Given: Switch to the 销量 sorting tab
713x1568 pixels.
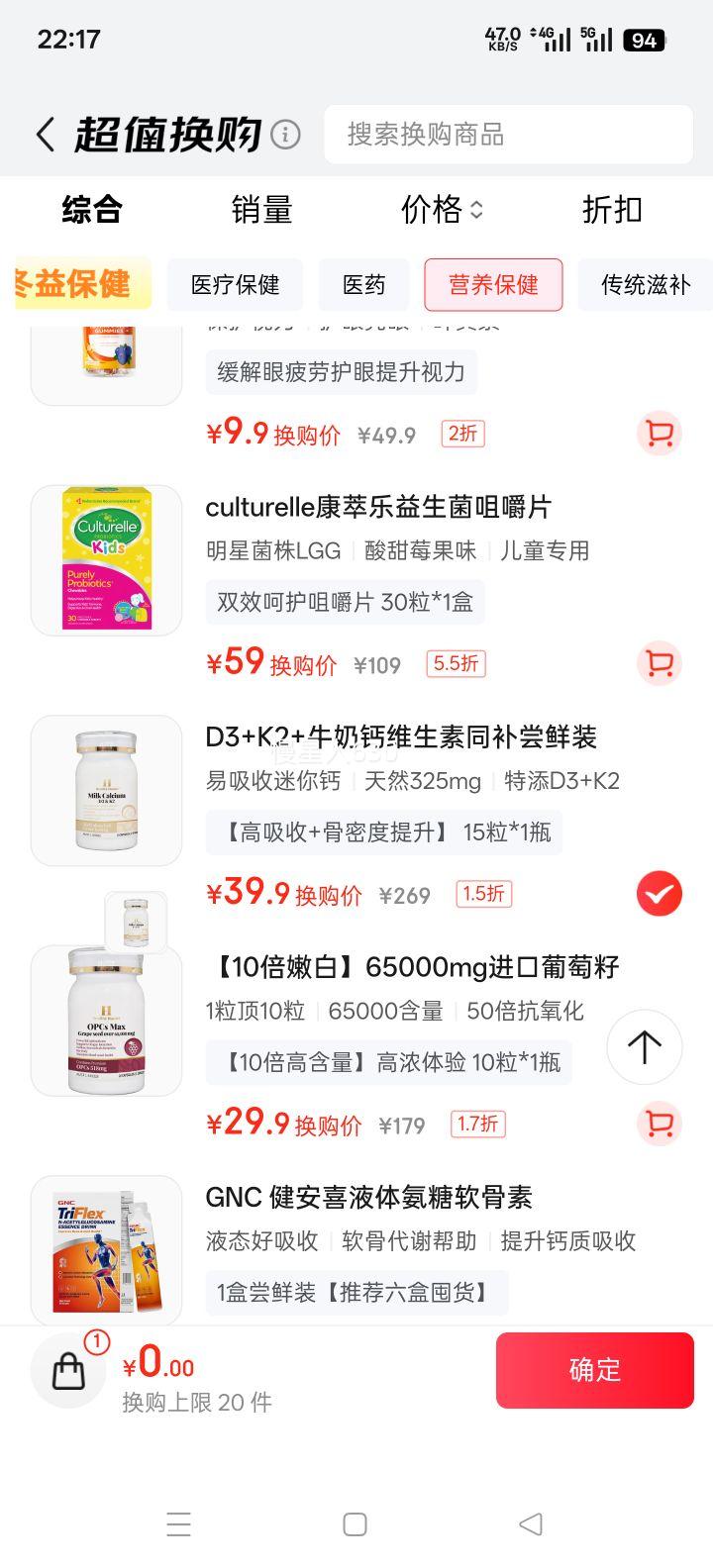Looking at the screenshot, I should coord(260,210).
